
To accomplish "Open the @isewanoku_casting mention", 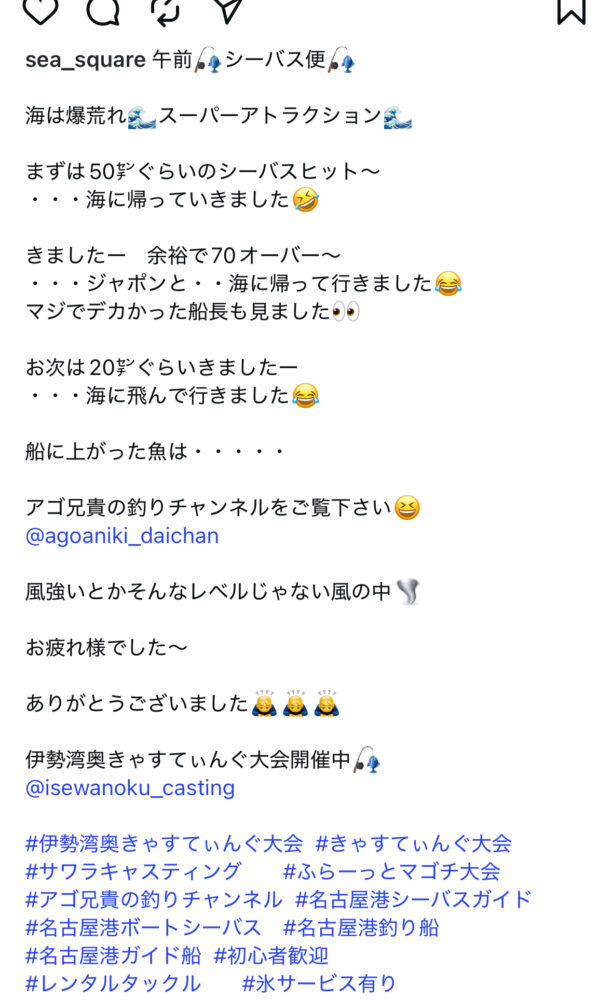I will (x=130, y=788).
